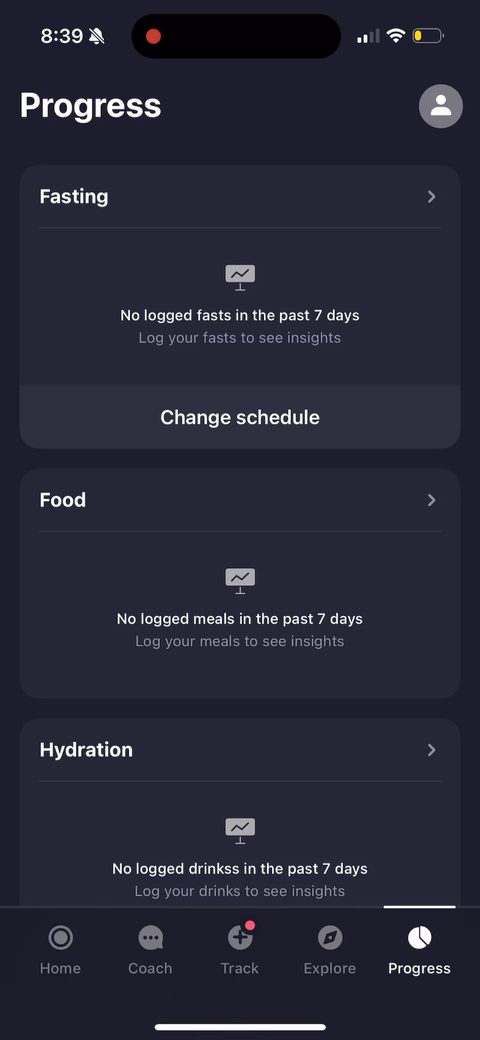The height and width of the screenshot is (1040, 480).
Task: Go to the Coach tab
Action: (150, 950)
